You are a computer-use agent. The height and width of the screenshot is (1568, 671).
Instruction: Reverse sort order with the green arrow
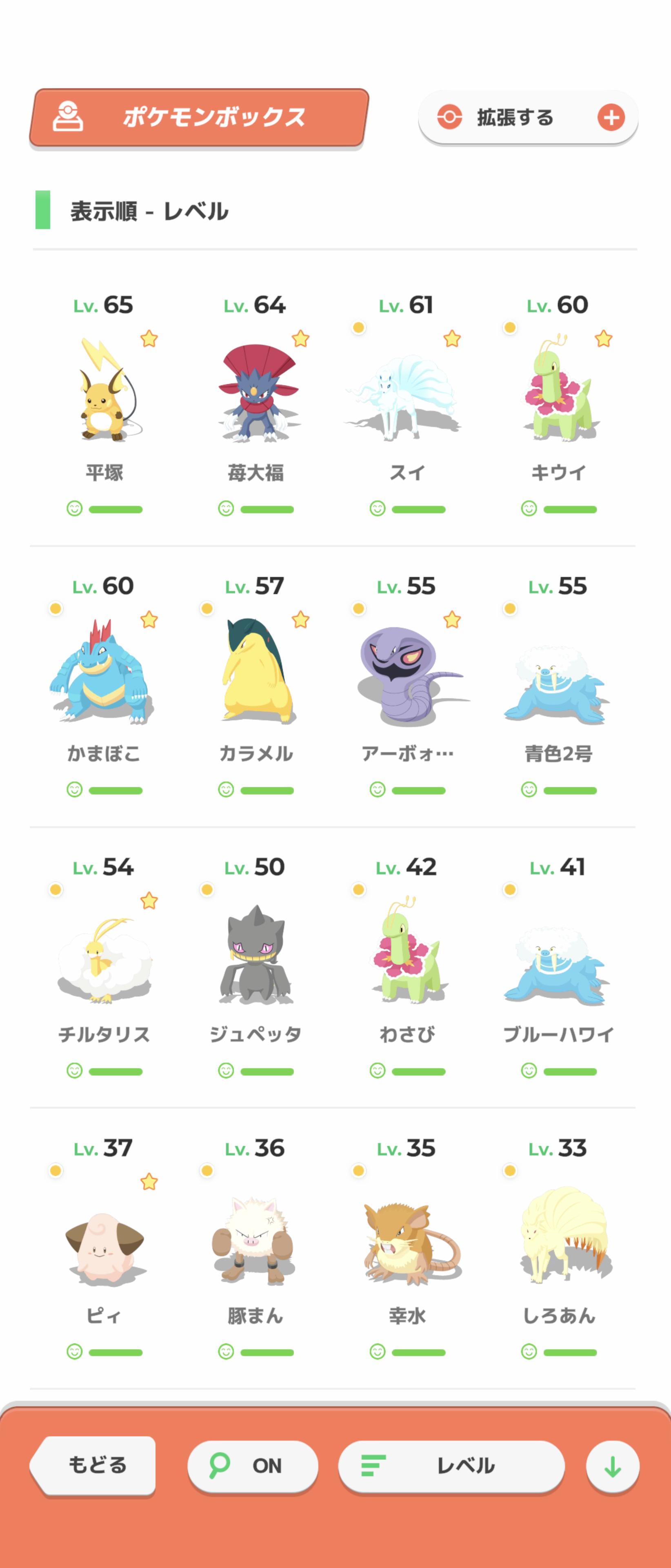pos(612,1466)
